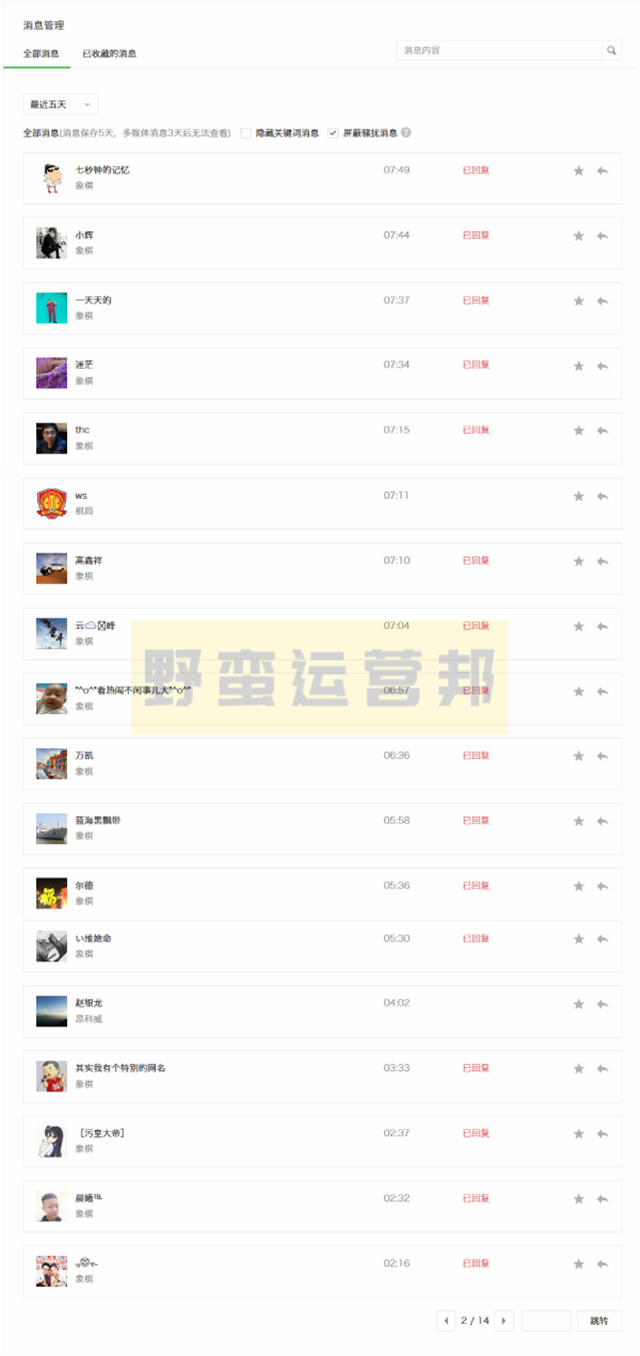Reply to ws's 棋局 message
This screenshot has height=1356, width=640.
pyautogui.click(x=602, y=496)
